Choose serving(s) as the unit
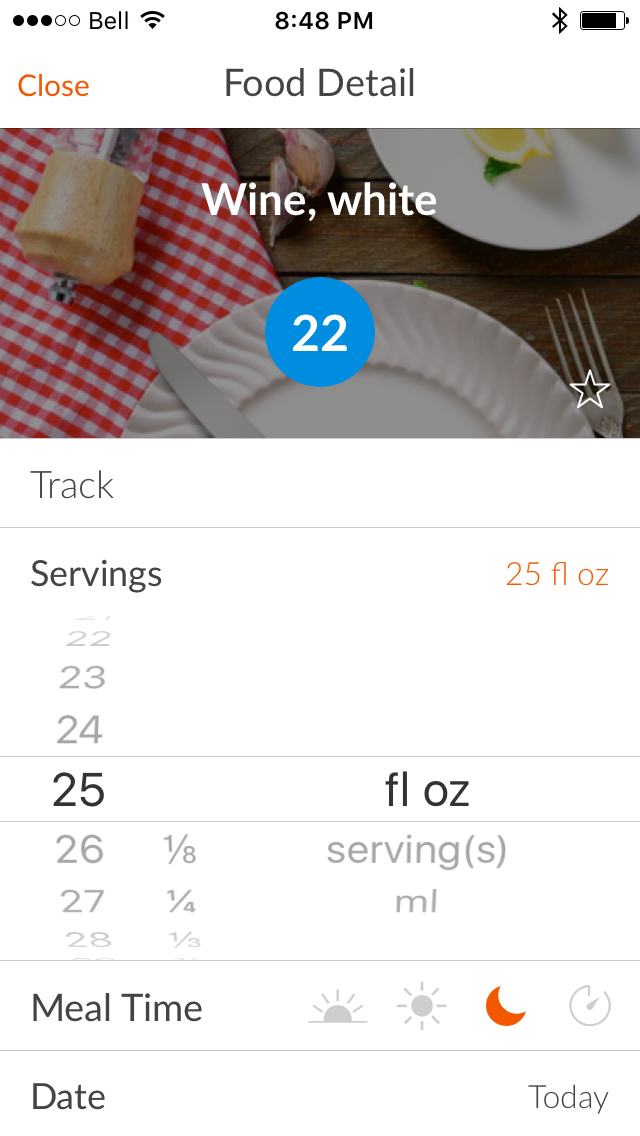Viewport: 640px width, 1136px height. (416, 850)
